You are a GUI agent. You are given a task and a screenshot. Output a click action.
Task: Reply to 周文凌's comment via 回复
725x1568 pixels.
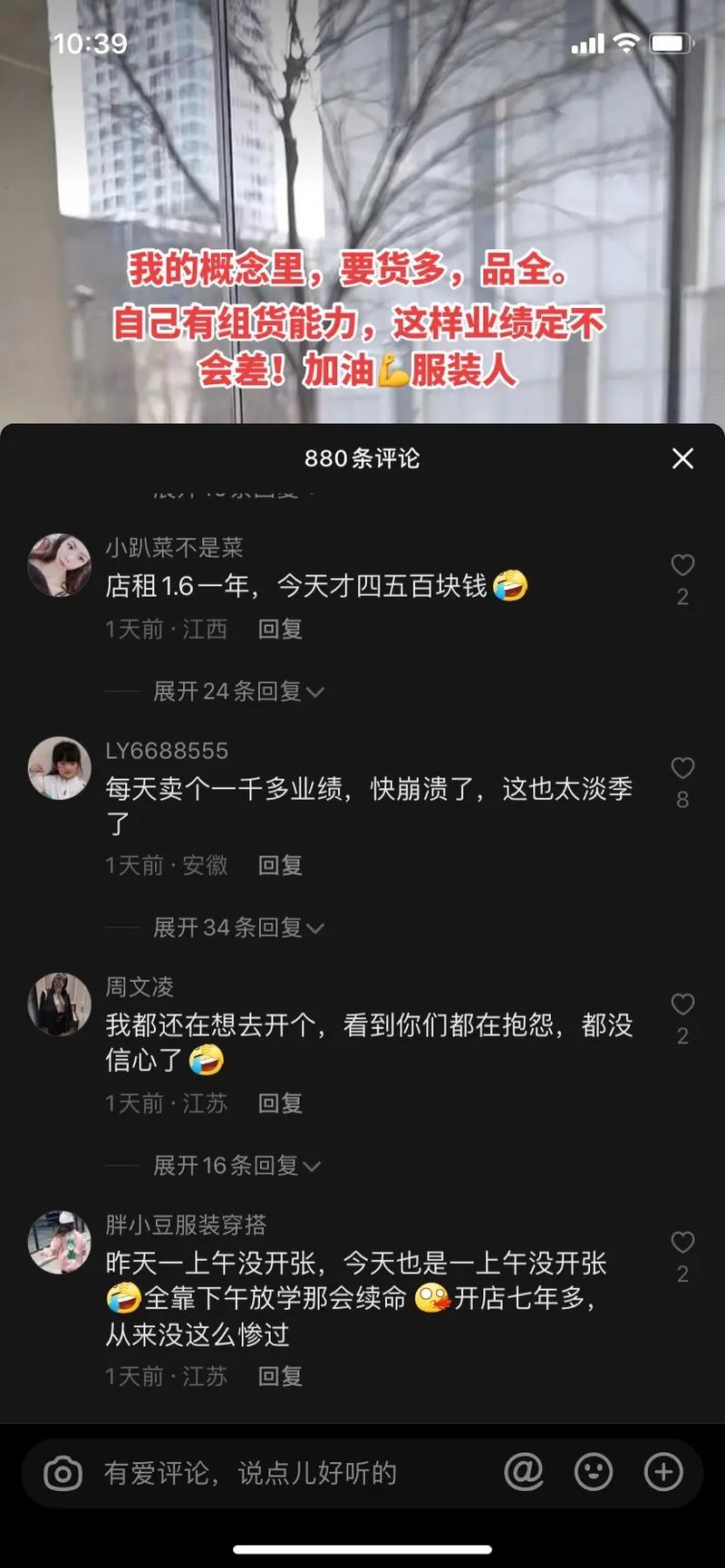click(279, 1103)
